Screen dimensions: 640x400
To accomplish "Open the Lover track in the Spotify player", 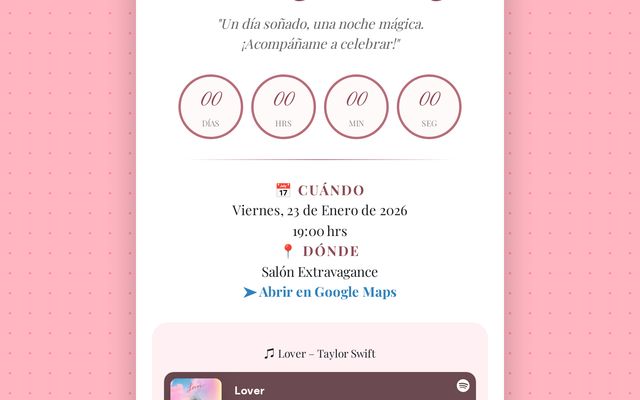I will (x=249, y=390).
